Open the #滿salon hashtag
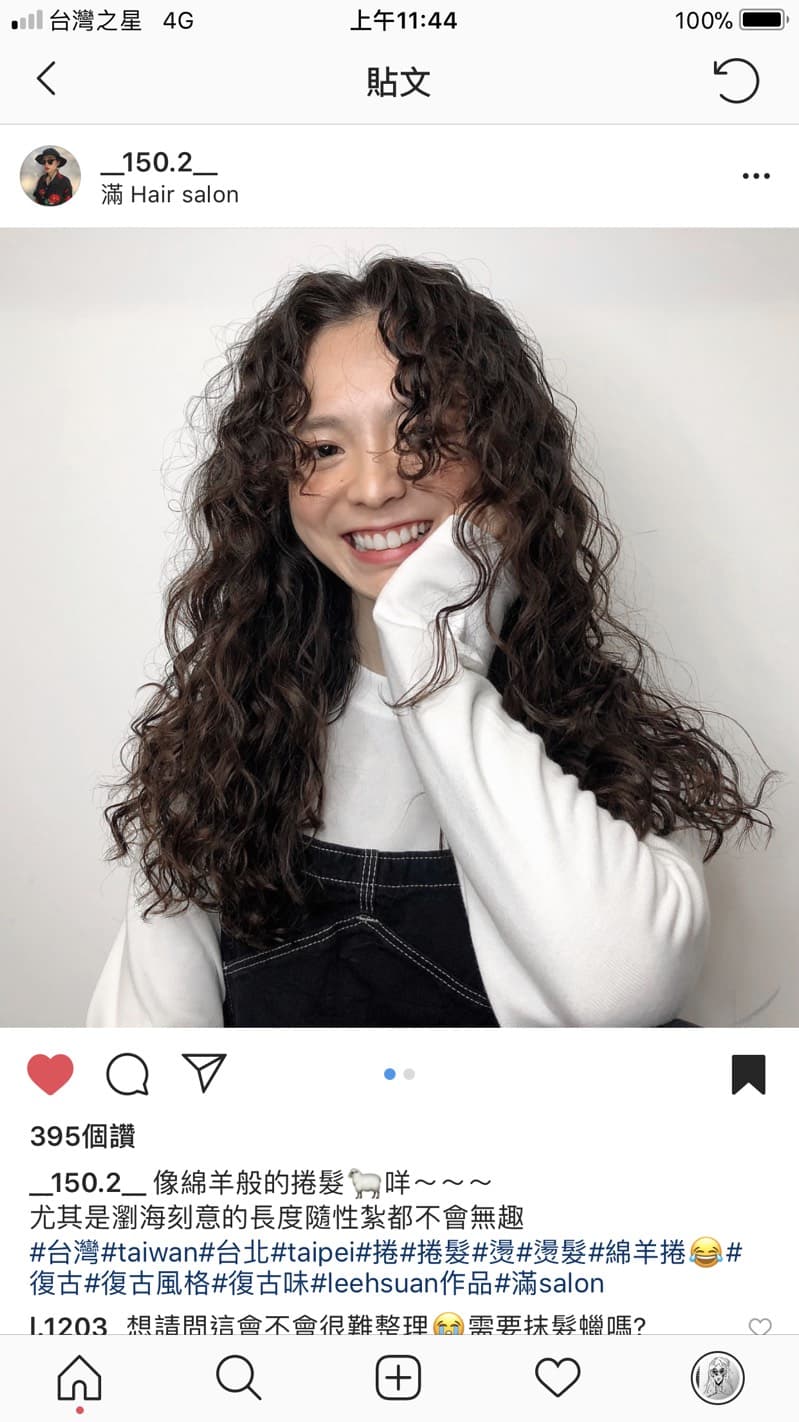This screenshot has width=799, height=1422. 550,1283
